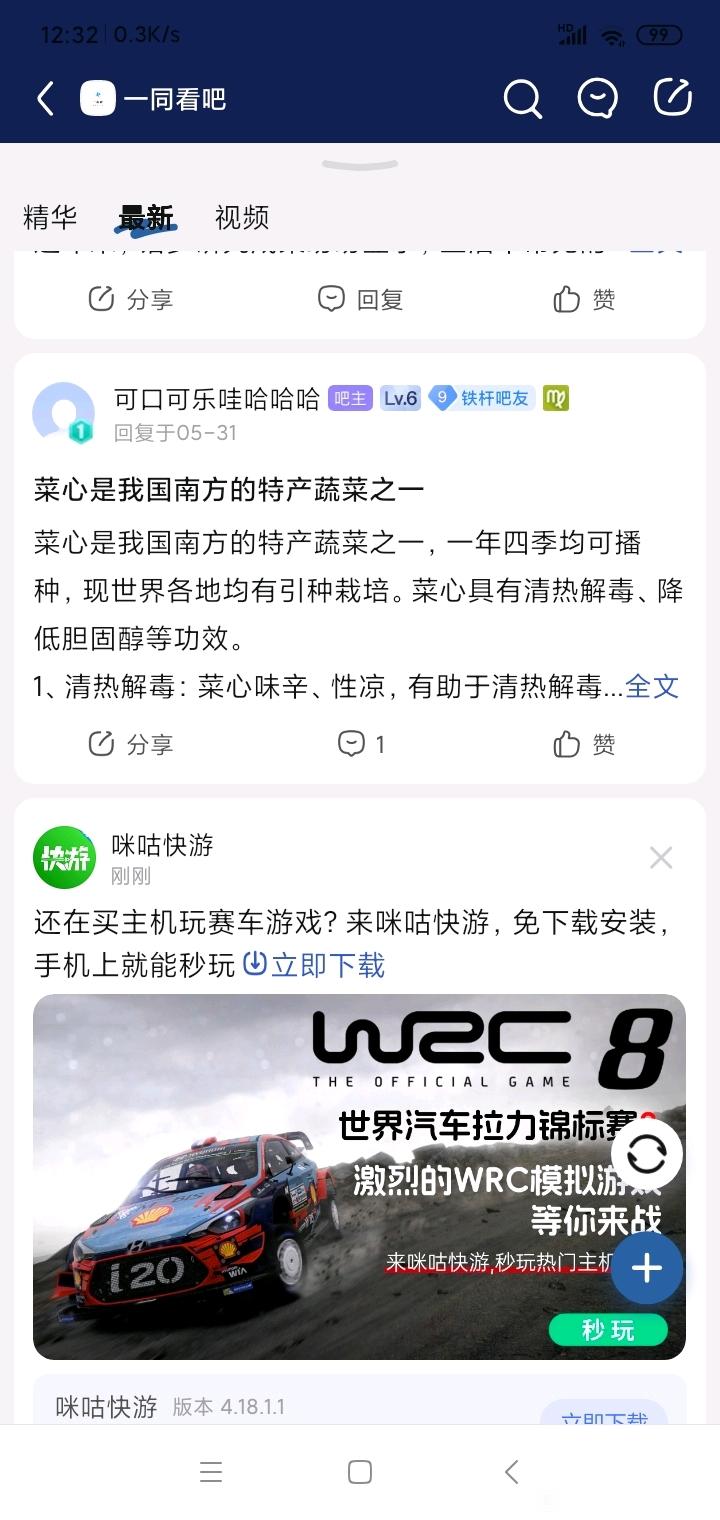Image resolution: width=720 pixels, height=1520 pixels.
Task: Tap the 立即下载 link in the ad text
Action: tap(315, 964)
